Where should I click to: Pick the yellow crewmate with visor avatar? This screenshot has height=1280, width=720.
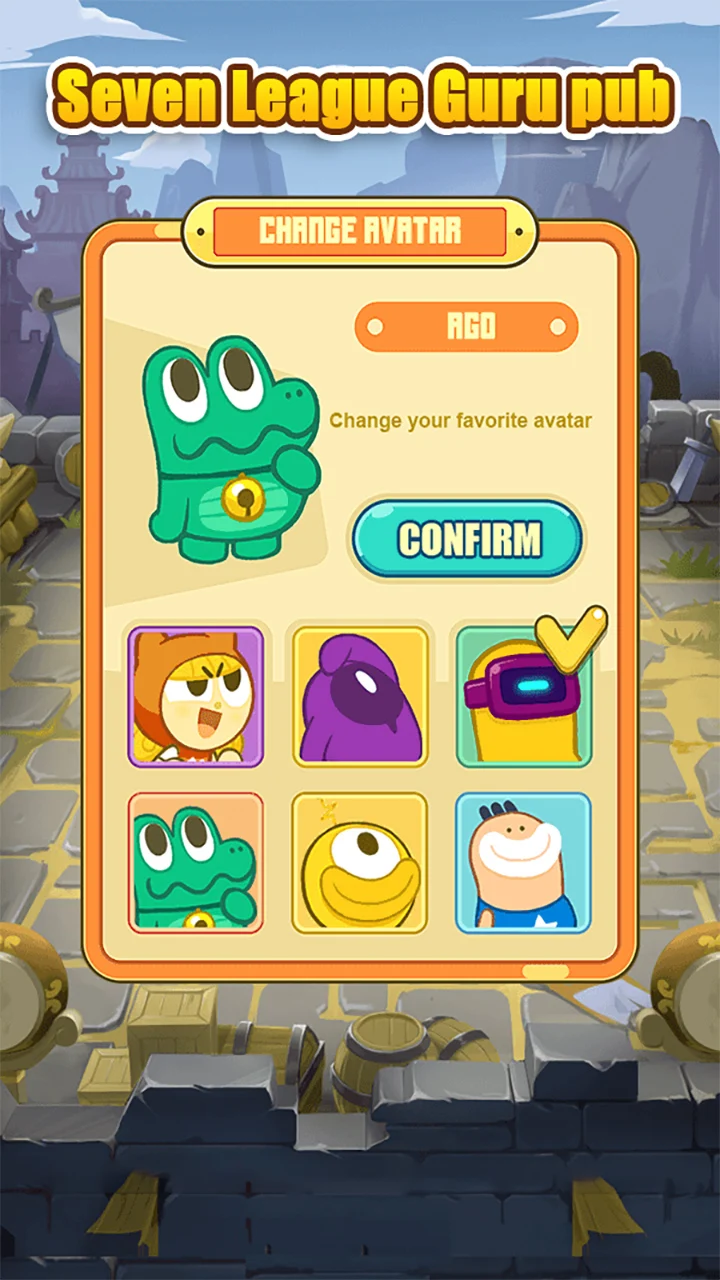point(524,697)
